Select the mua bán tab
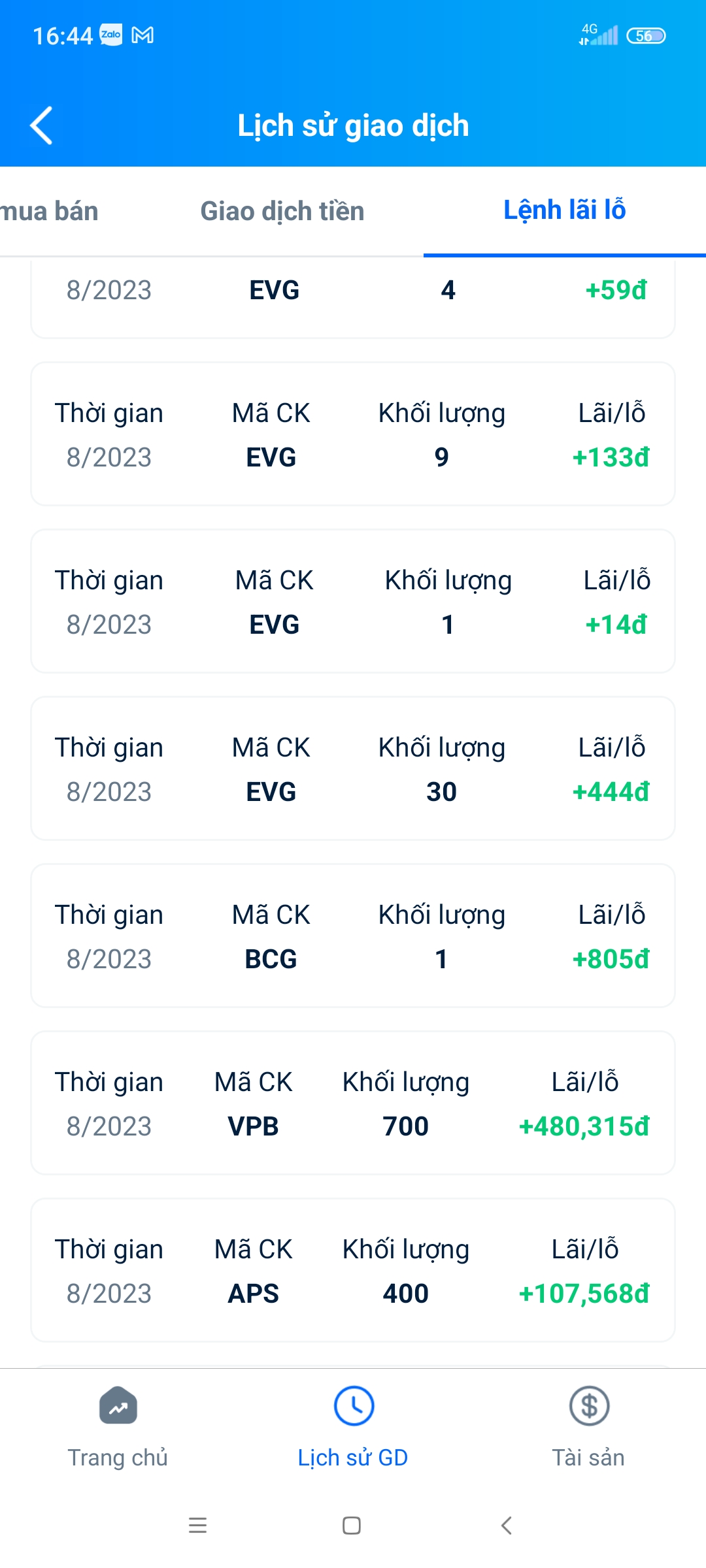The image size is (706, 1568). click(x=49, y=210)
